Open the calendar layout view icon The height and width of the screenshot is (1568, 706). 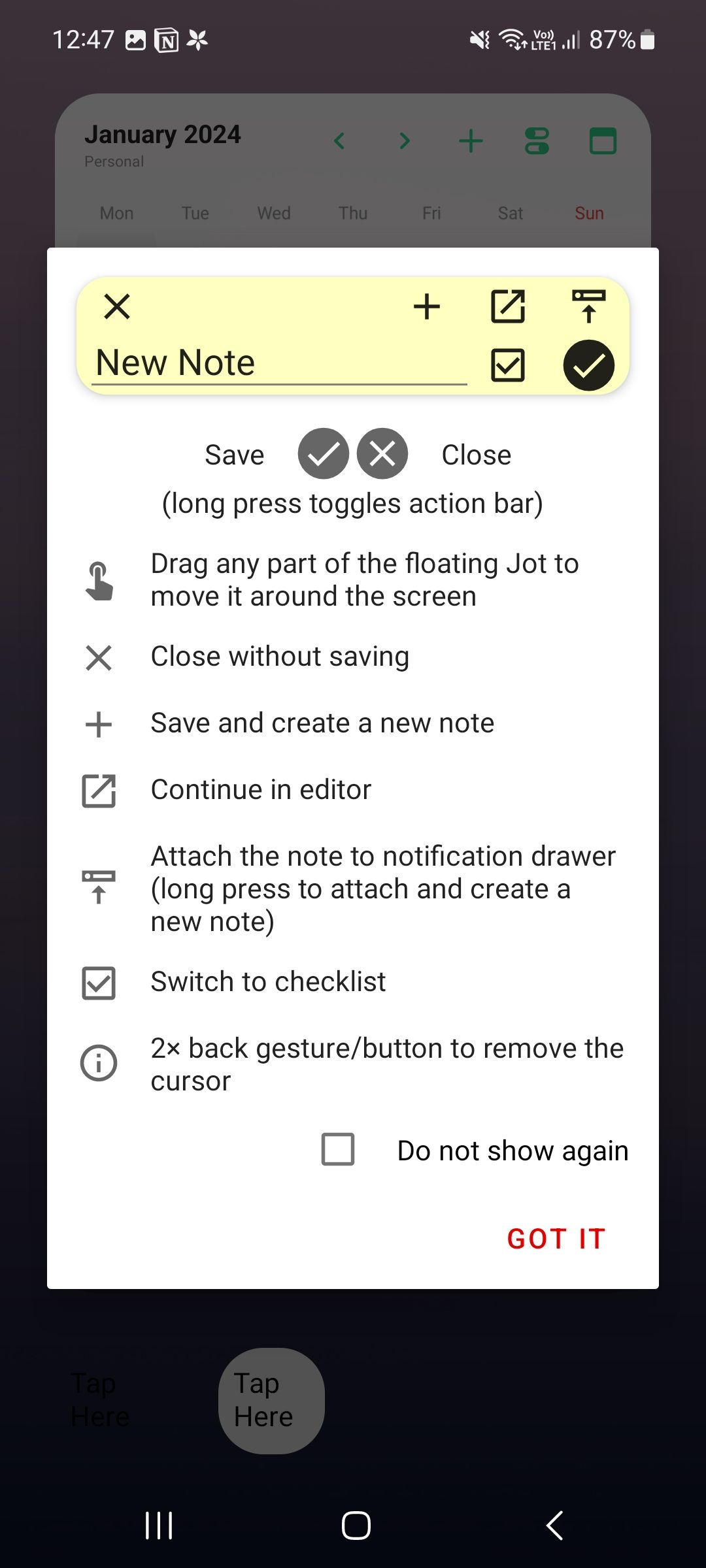pyautogui.click(x=603, y=140)
